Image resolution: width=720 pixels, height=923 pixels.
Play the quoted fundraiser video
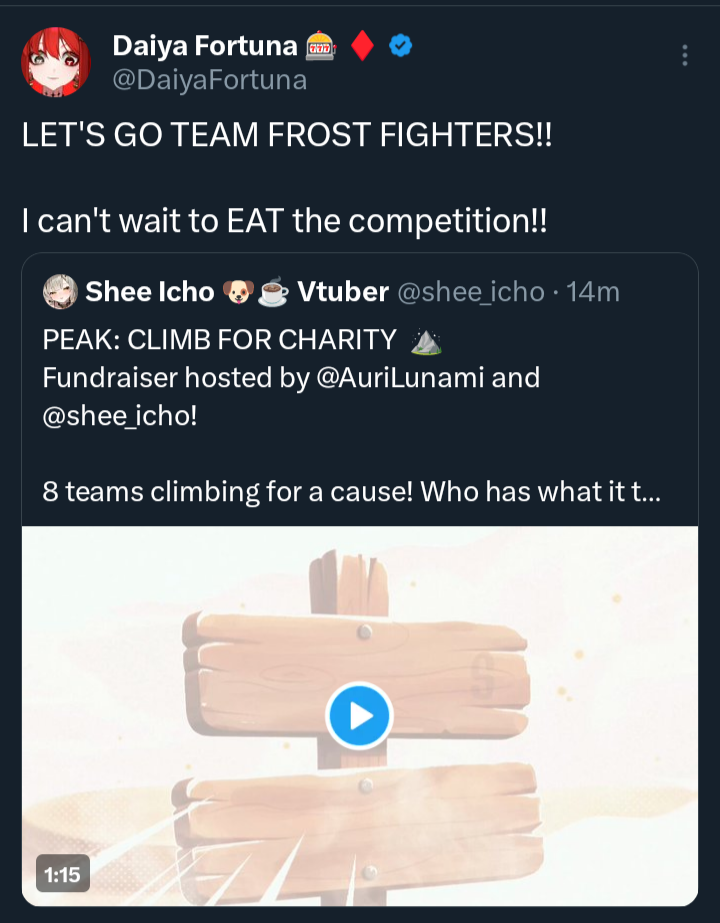359,715
